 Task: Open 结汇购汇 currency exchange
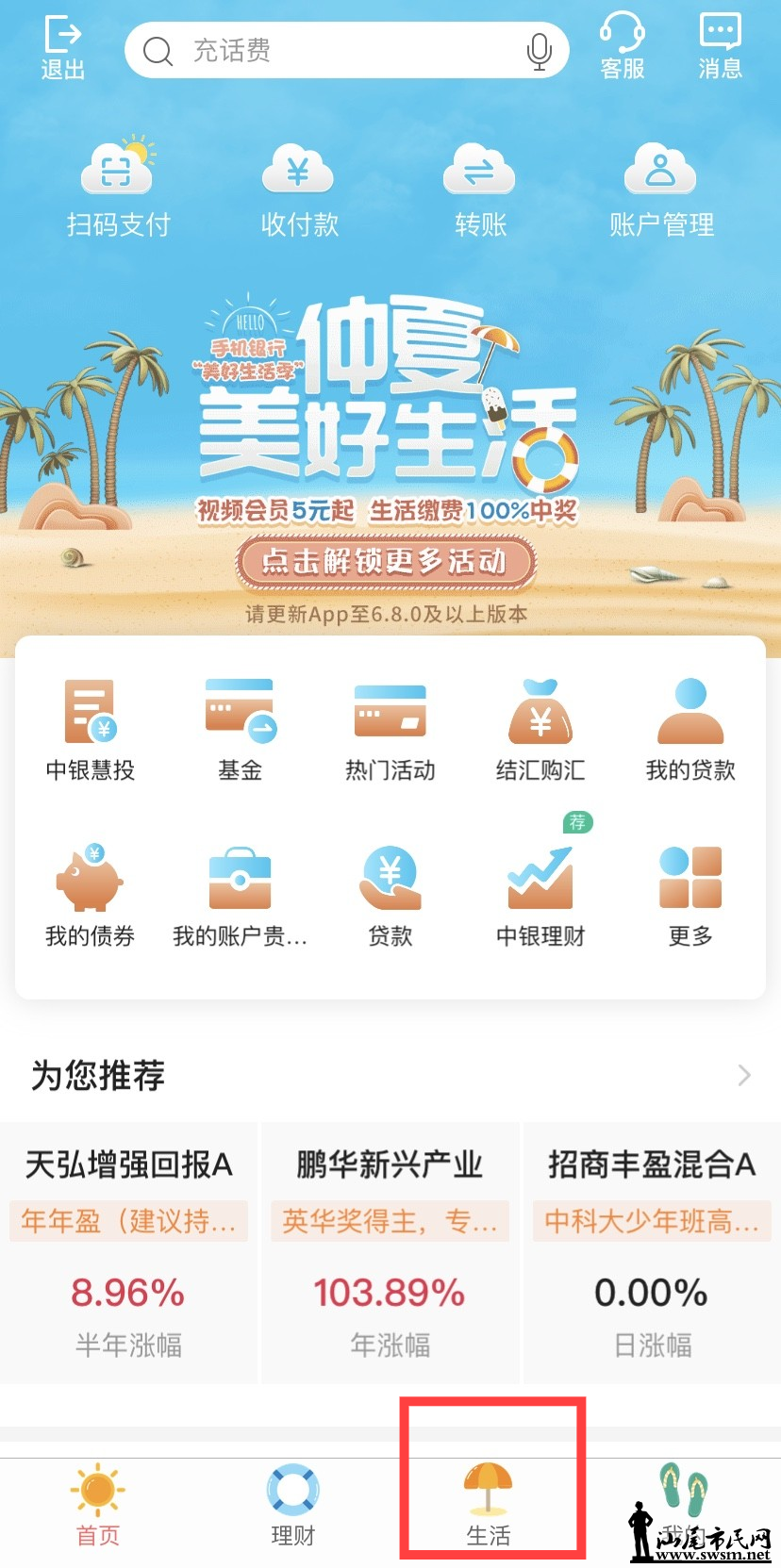coord(540,730)
